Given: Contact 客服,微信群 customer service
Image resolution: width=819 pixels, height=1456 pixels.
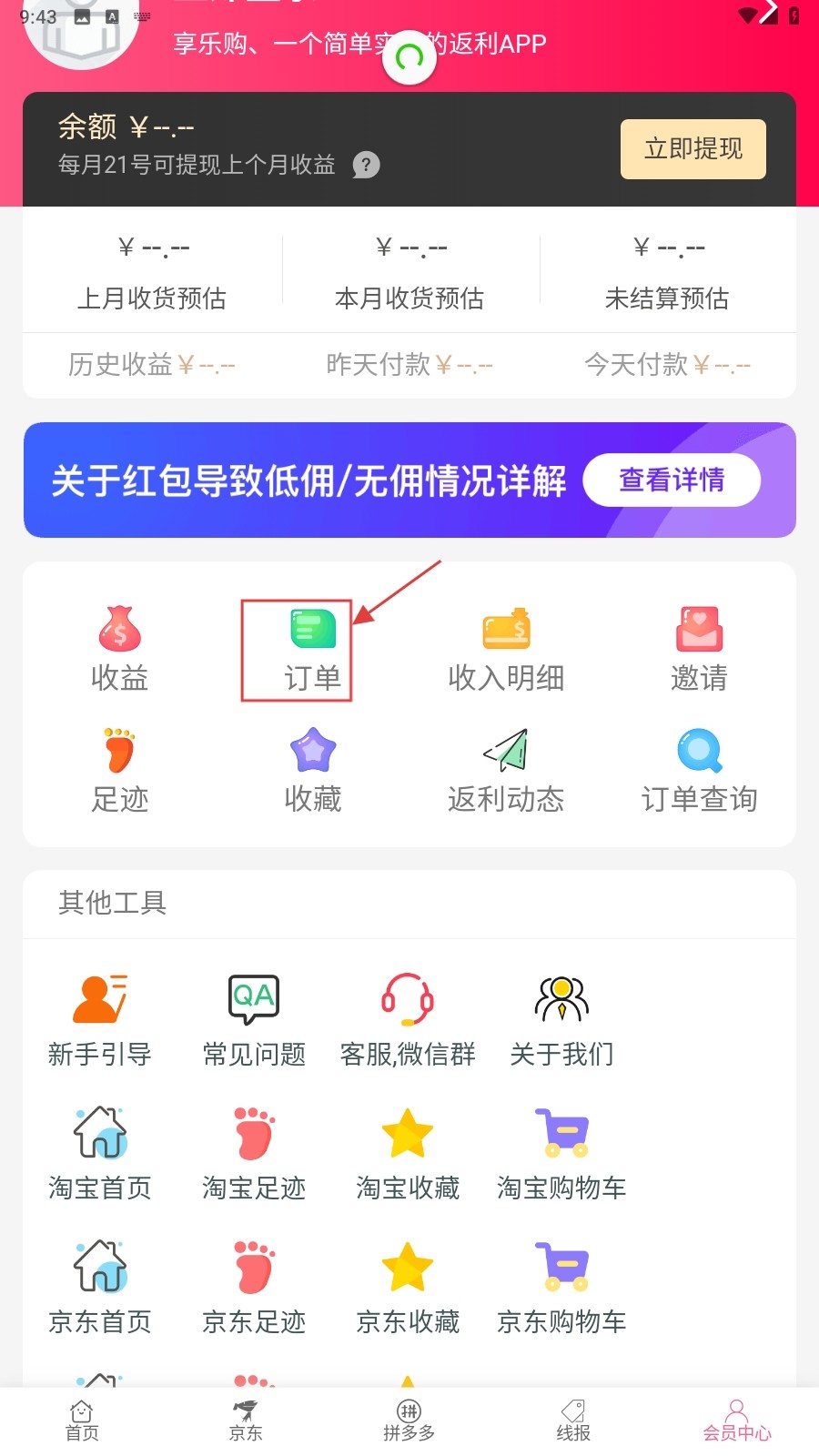Looking at the screenshot, I should 408,1020.
